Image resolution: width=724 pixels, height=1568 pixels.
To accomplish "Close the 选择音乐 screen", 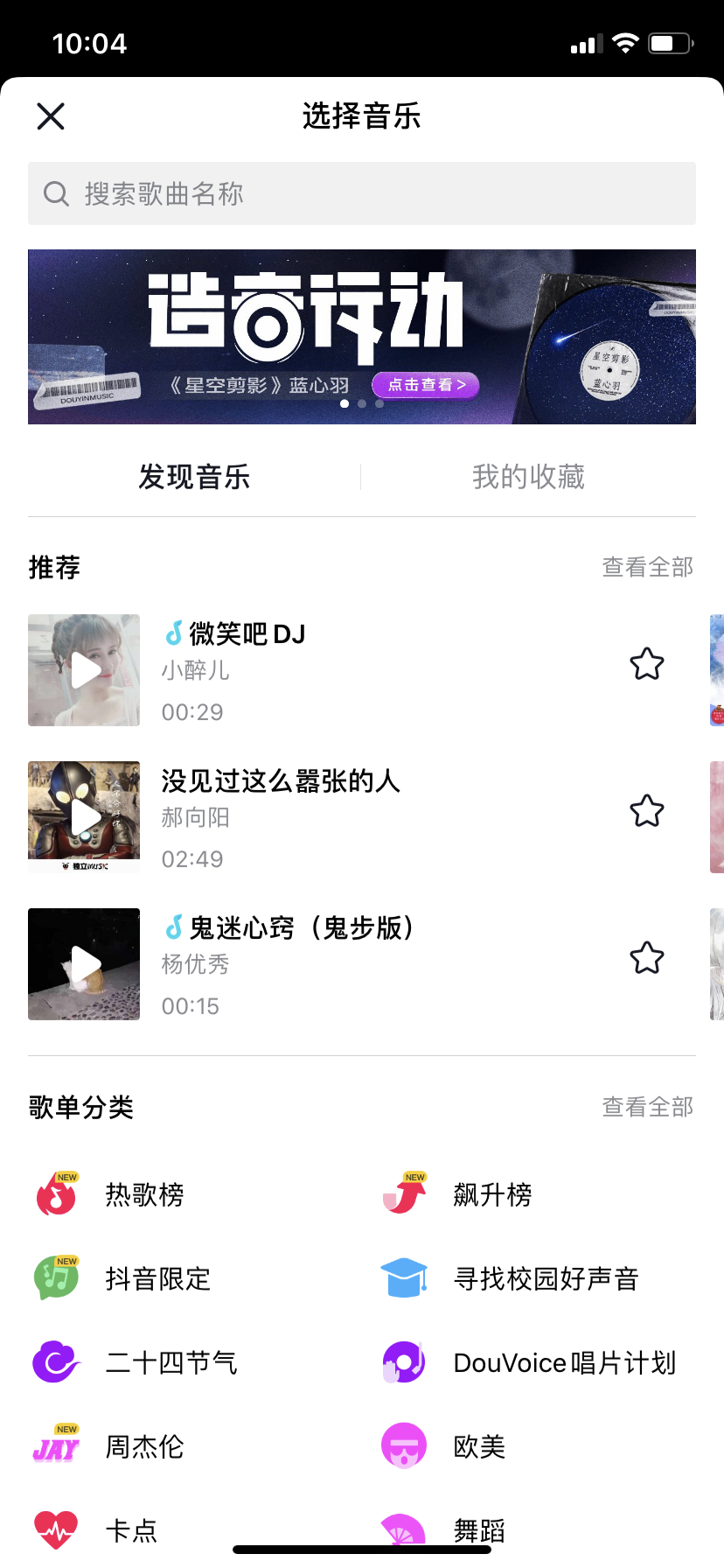I will pyautogui.click(x=51, y=115).
